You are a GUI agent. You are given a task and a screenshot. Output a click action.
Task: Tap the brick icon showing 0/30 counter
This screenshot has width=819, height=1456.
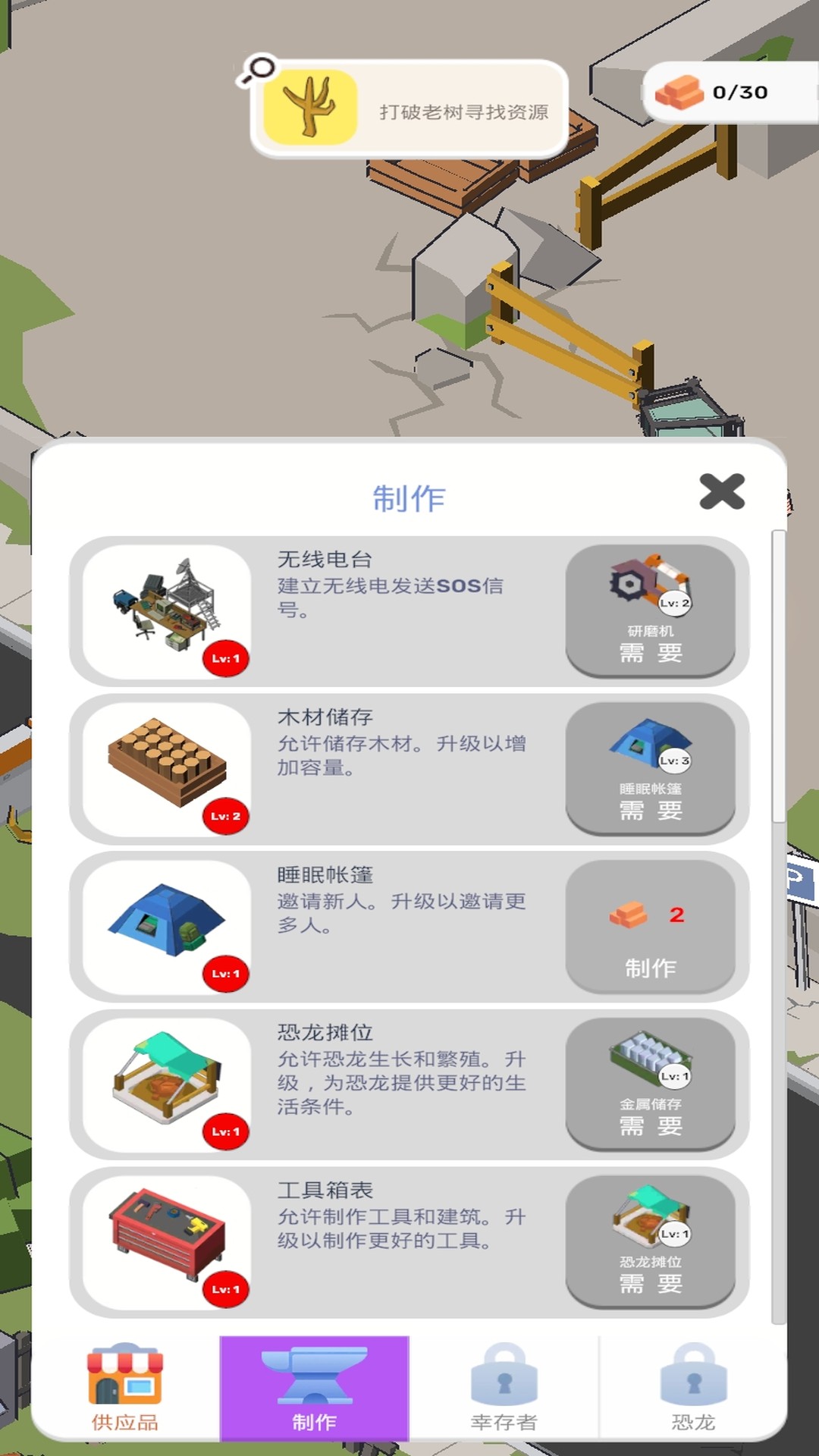click(x=679, y=93)
